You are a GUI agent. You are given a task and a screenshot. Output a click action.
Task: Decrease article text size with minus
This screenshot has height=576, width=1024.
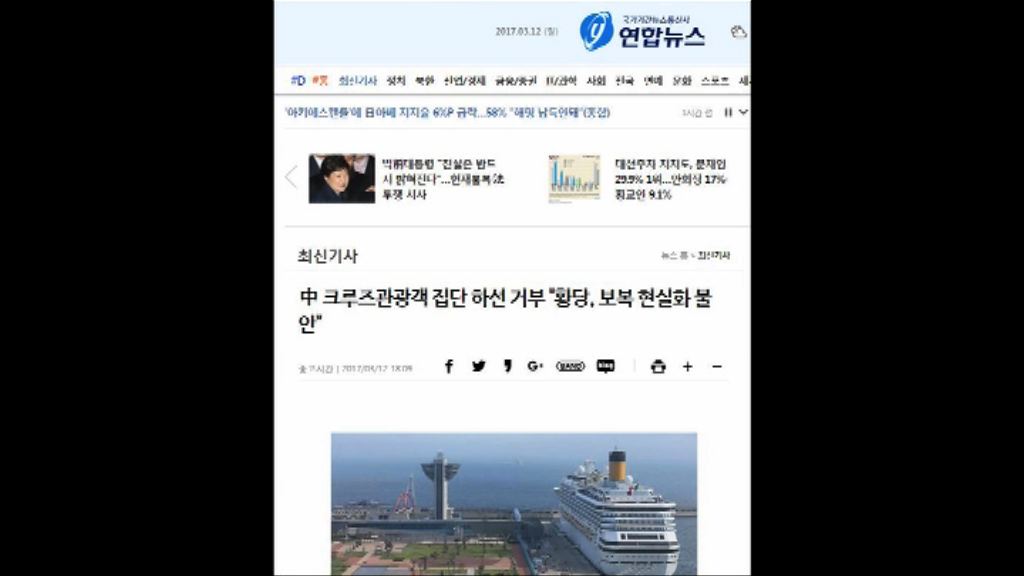point(717,366)
